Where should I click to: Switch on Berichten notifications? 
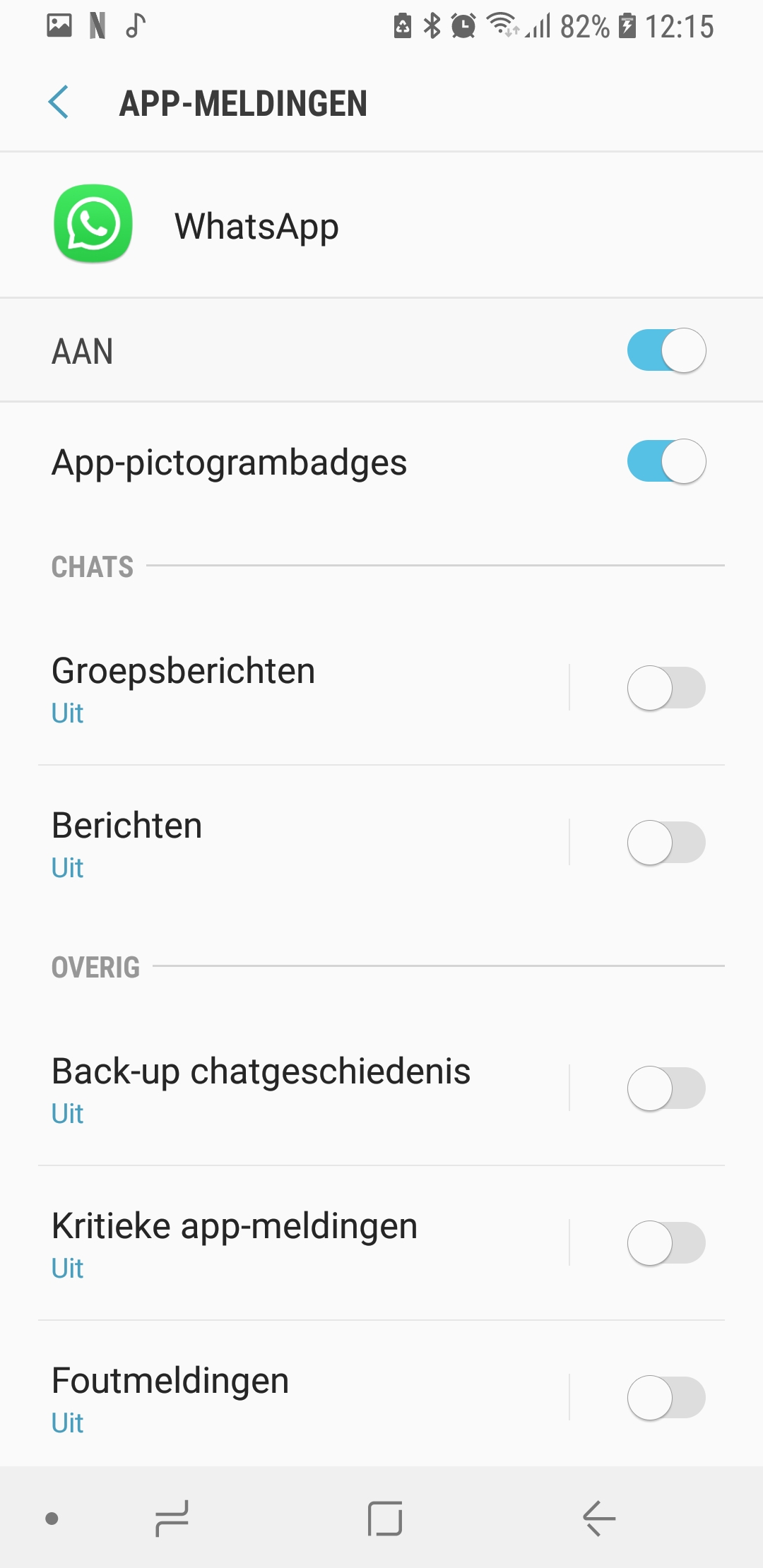pos(666,842)
